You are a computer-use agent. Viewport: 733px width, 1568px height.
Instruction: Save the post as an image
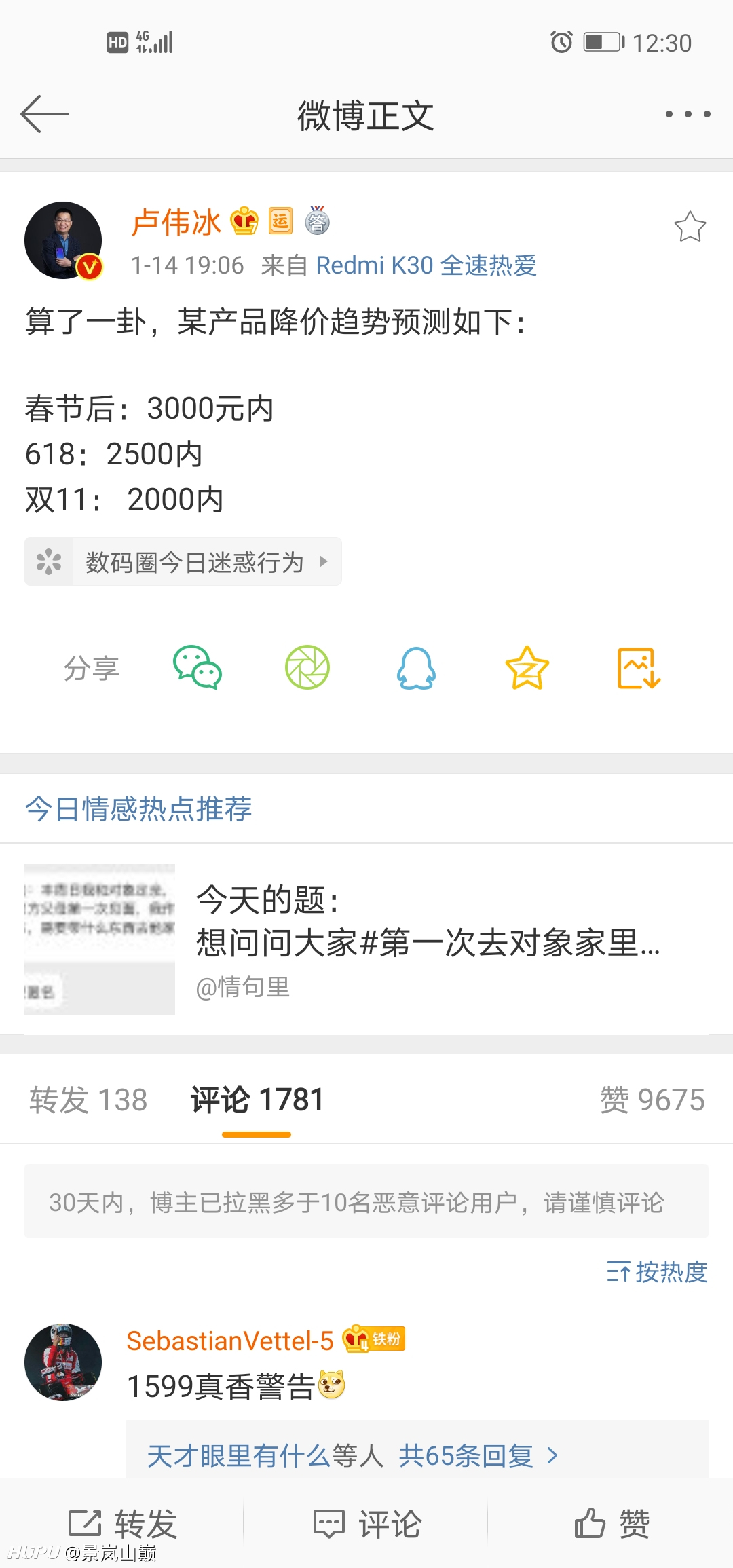click(x=639, y=668)
